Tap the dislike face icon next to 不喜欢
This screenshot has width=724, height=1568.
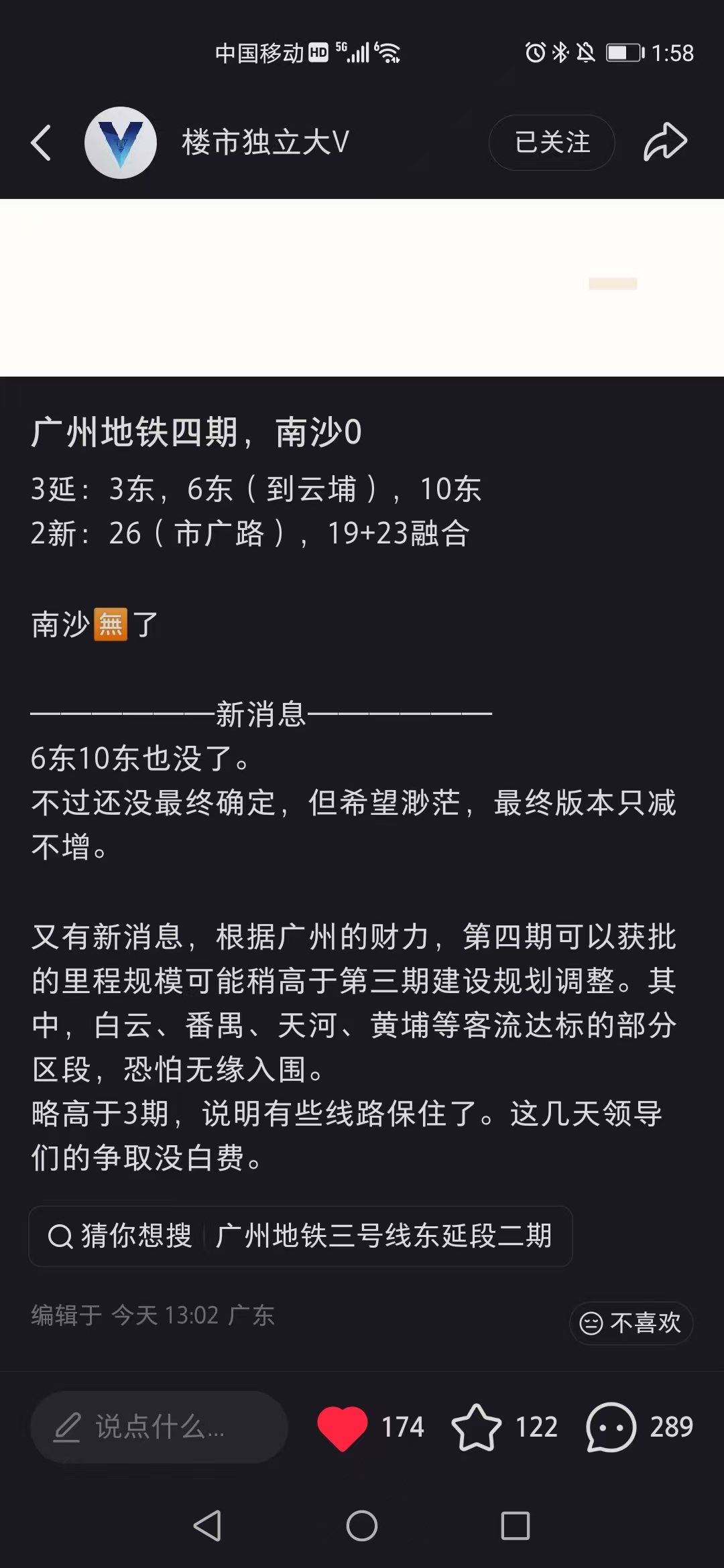tap(590, 1322)
